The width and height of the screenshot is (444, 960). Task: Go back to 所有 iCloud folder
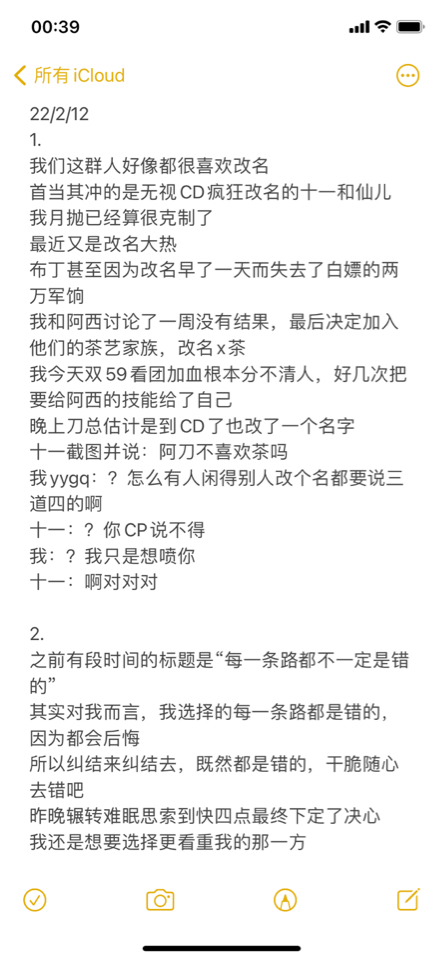pyautogui.click(x=69, y=76)
